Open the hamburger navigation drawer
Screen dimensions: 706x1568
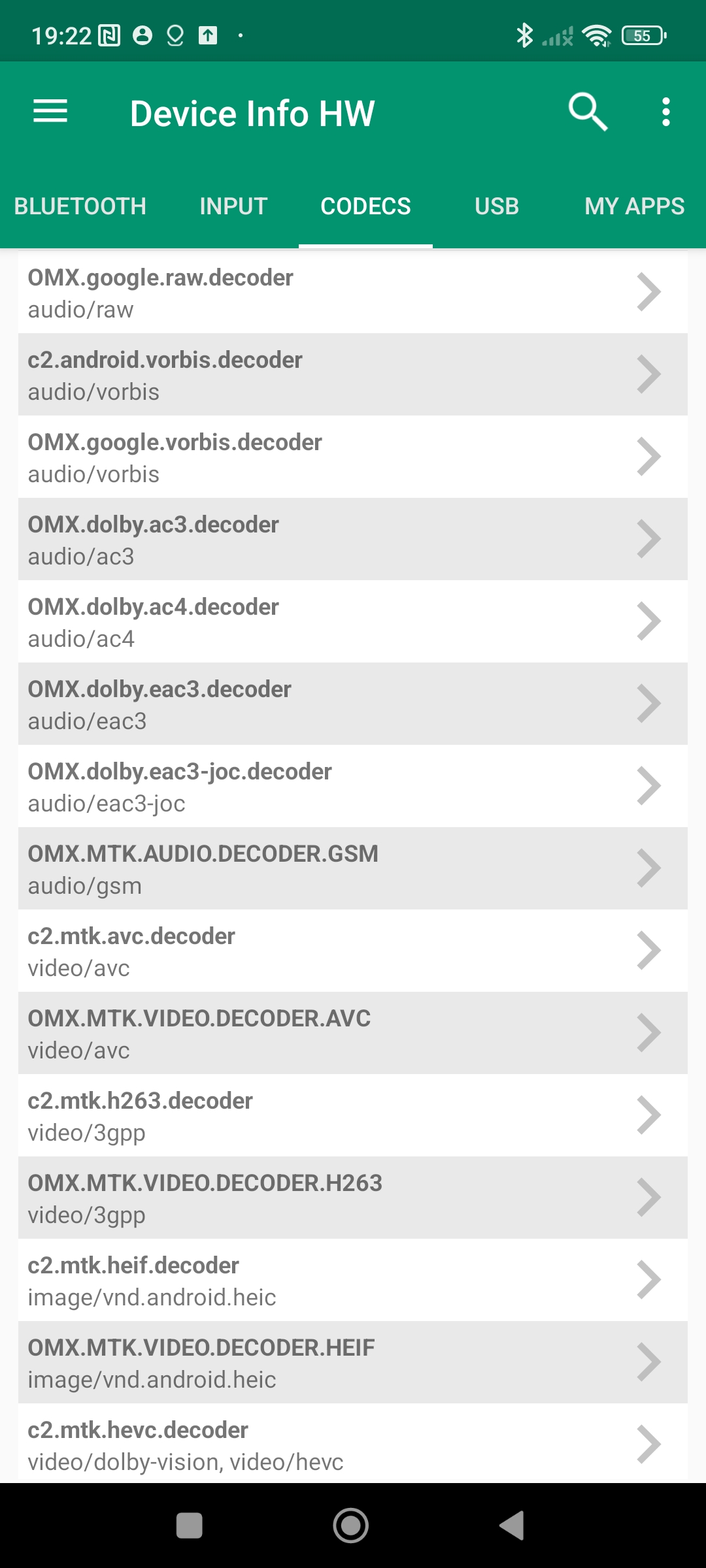(50, 112)
